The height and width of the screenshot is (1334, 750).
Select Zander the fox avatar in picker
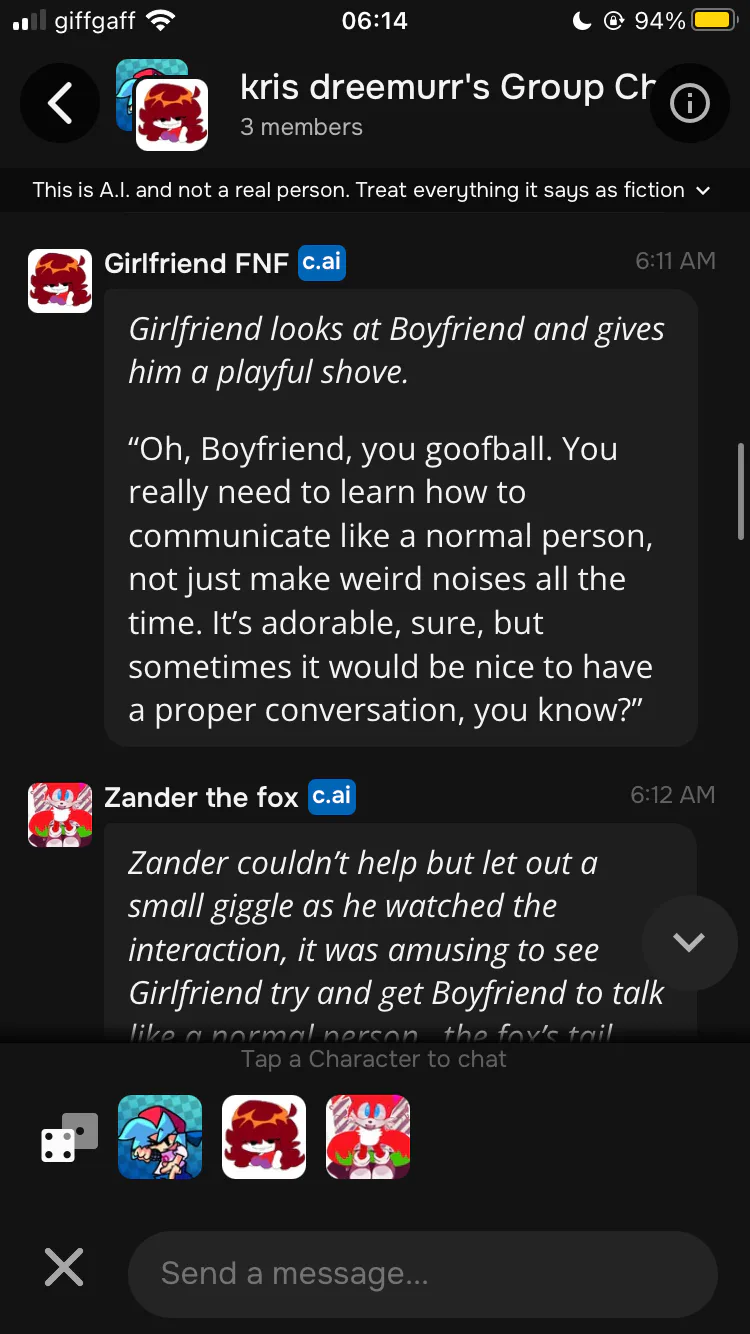click(368, 1137)
